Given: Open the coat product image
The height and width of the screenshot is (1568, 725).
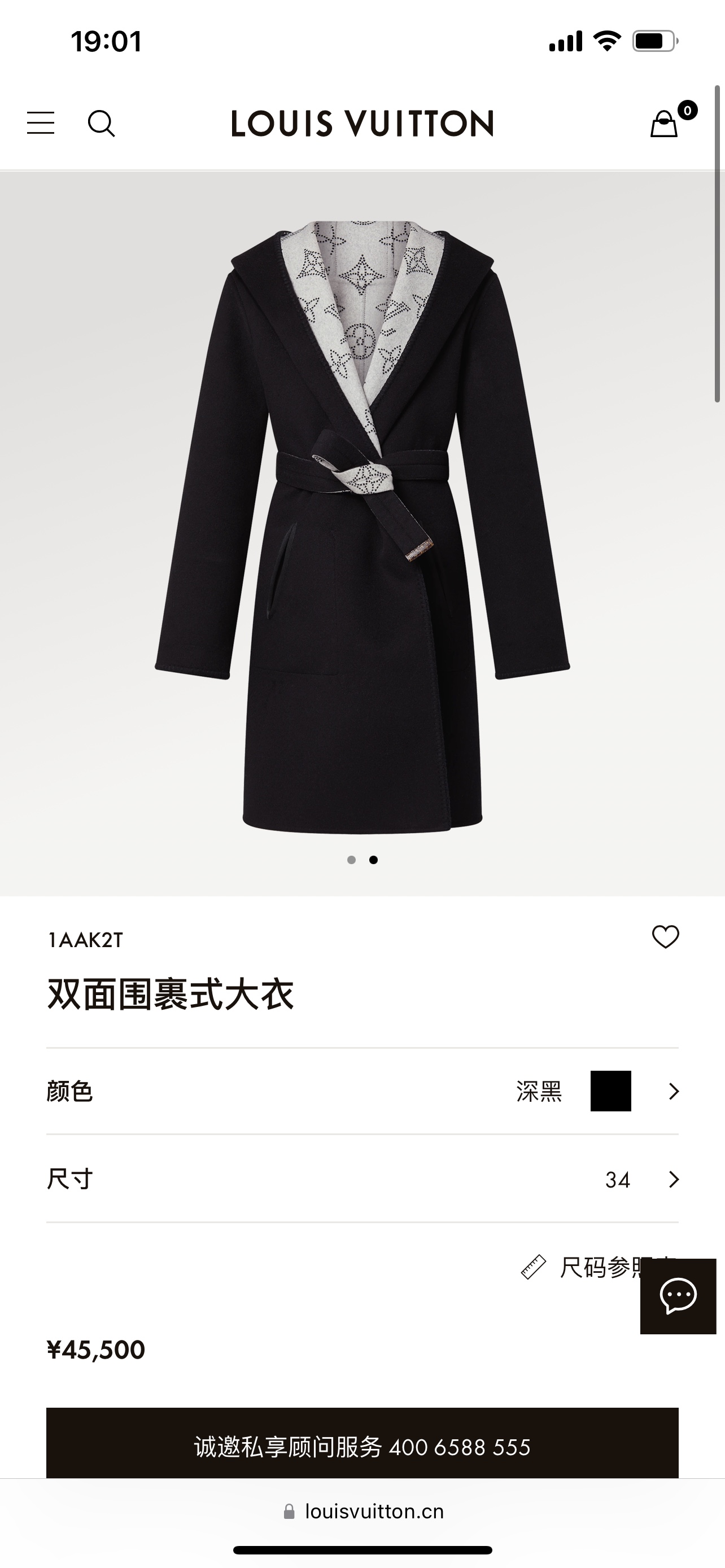Looking at the screenshot, I should tap(362, 523).
